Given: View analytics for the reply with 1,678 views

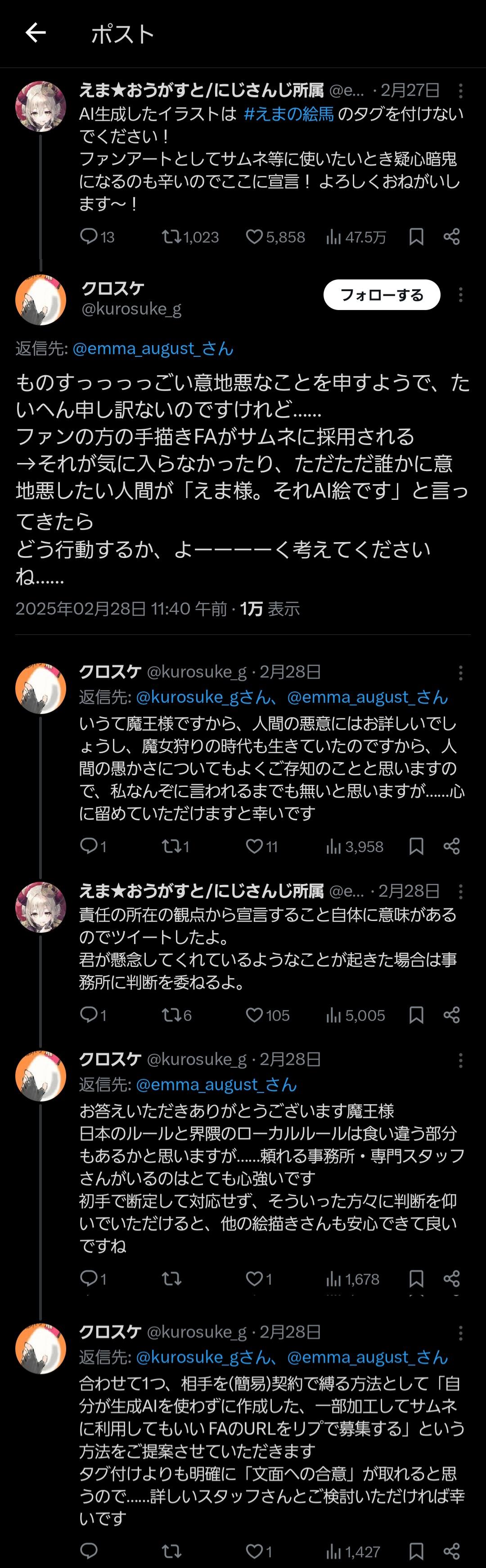Looking at the screenshot, I should [x=353, y=1278].
